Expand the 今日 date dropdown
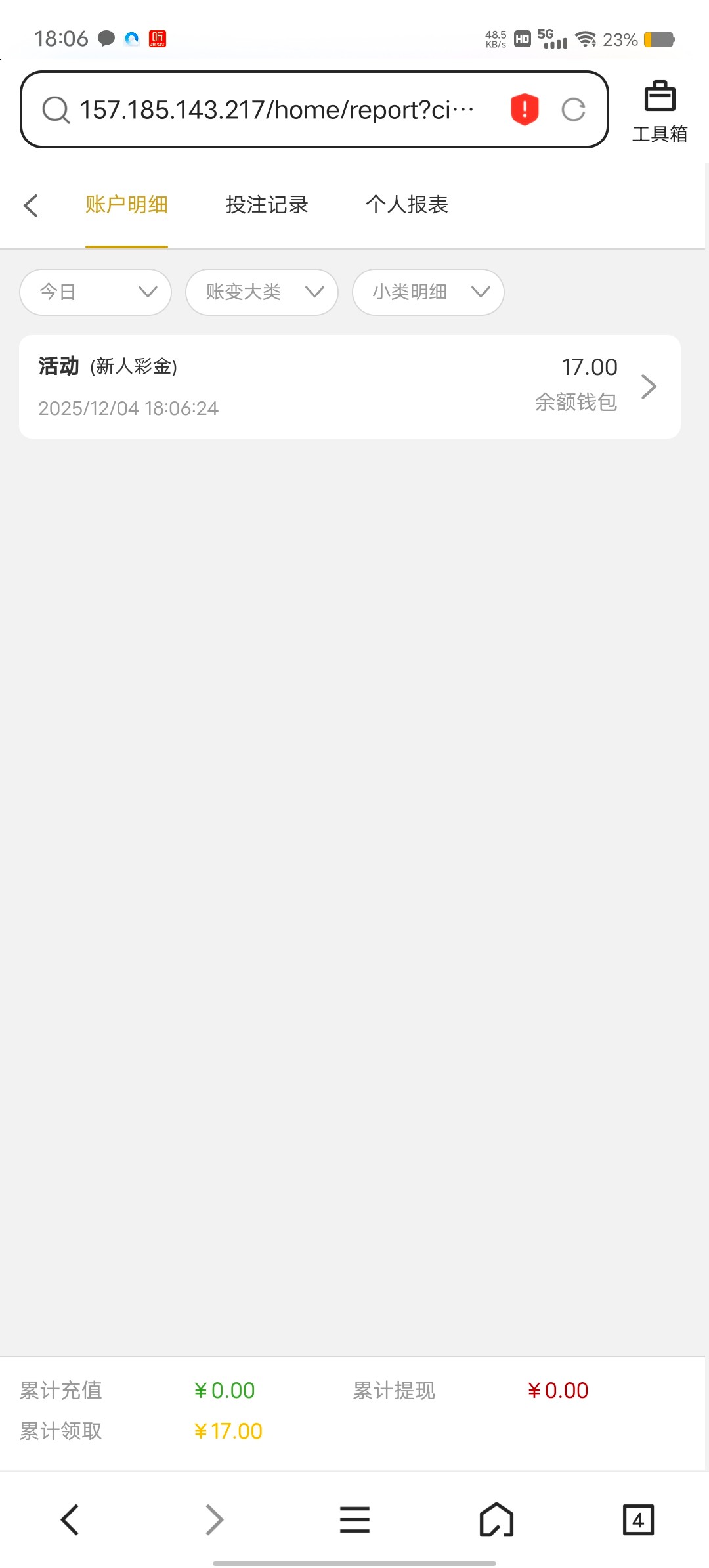This screenshot has height=1568, width=709. 96,292
